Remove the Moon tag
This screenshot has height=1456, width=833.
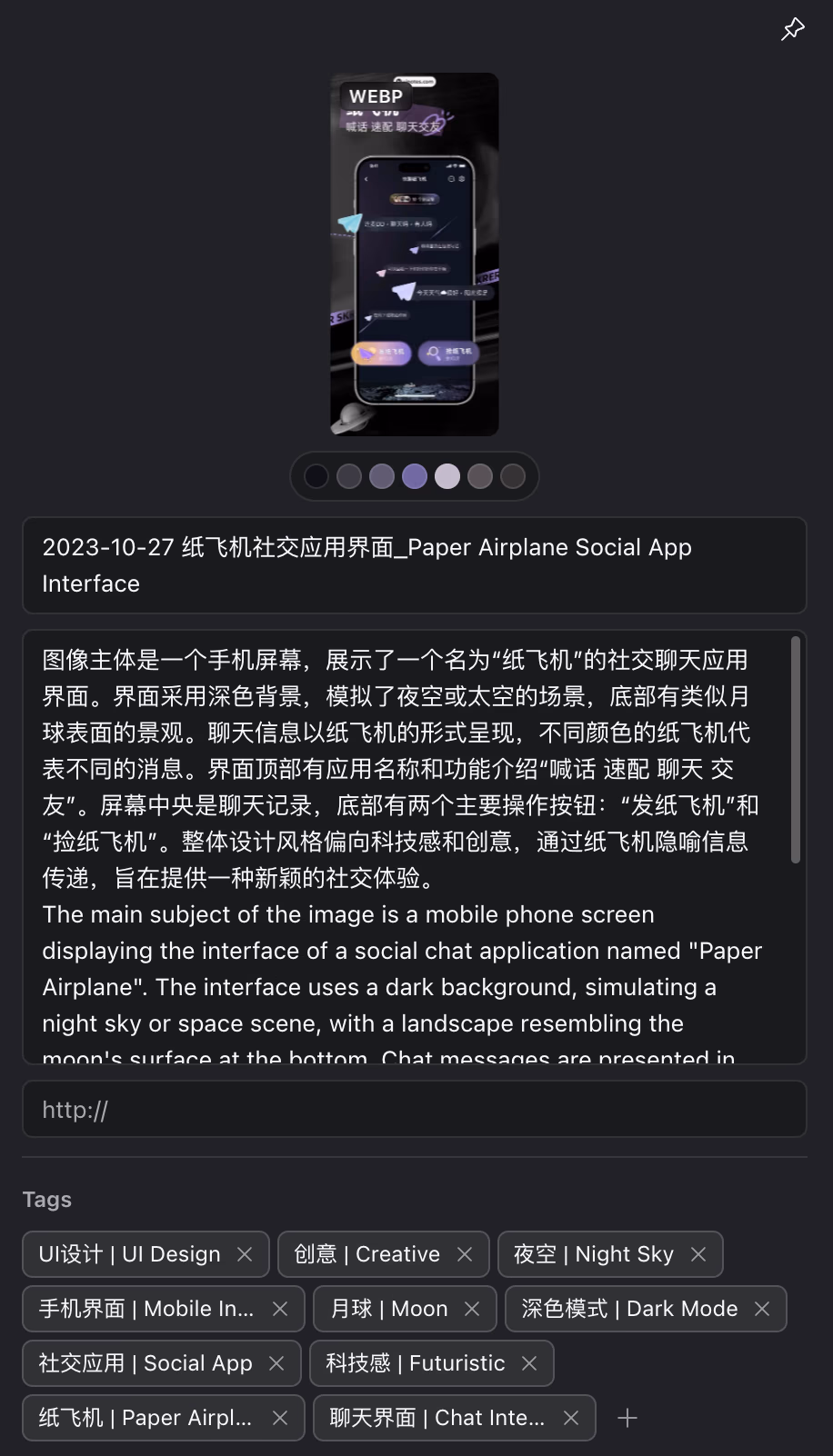coord(472,1309)
